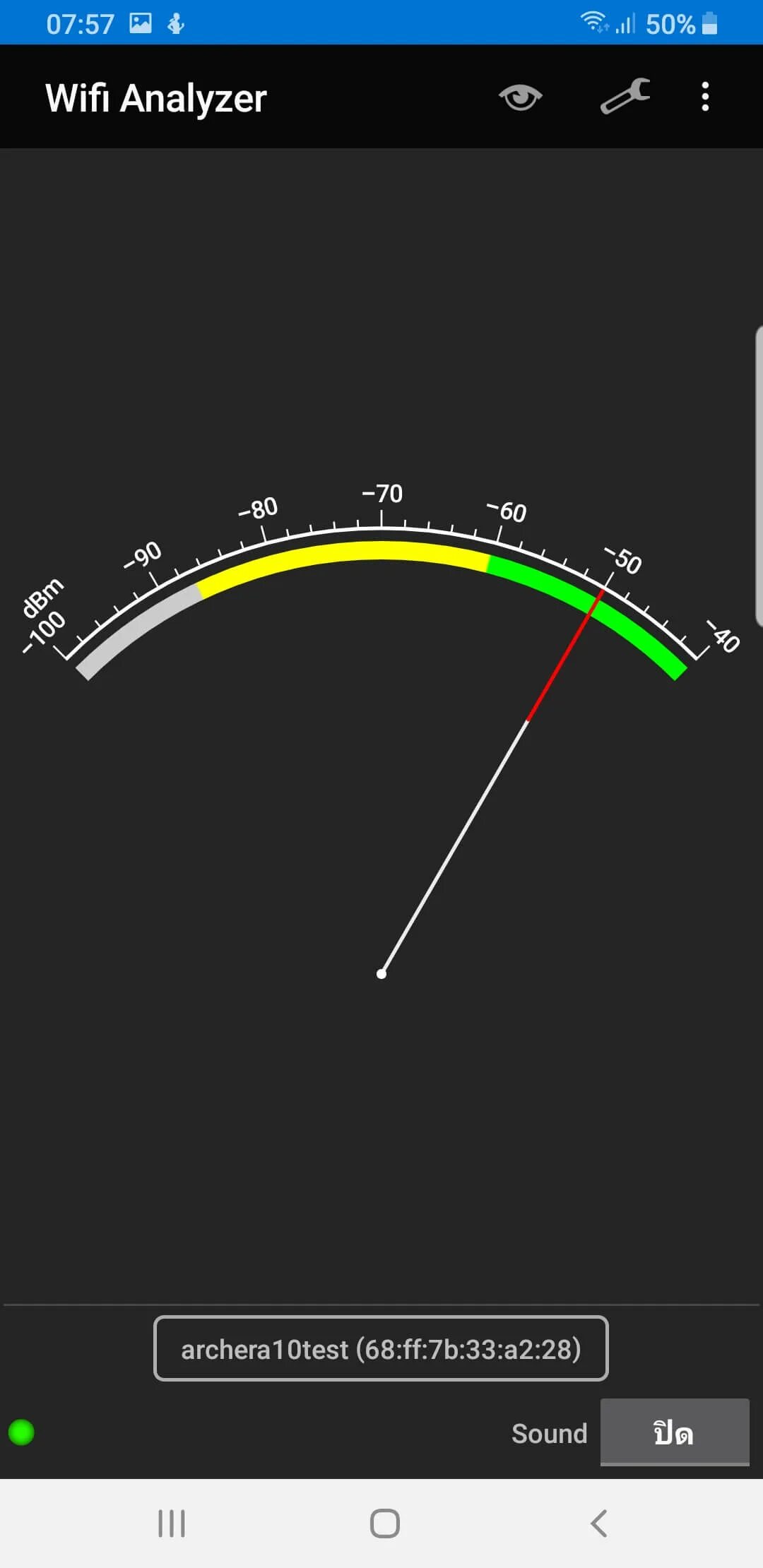The height and width of the screenshot is (1568, 763).
Task: Open recent apps from navigation bar
Action: 172,1524
